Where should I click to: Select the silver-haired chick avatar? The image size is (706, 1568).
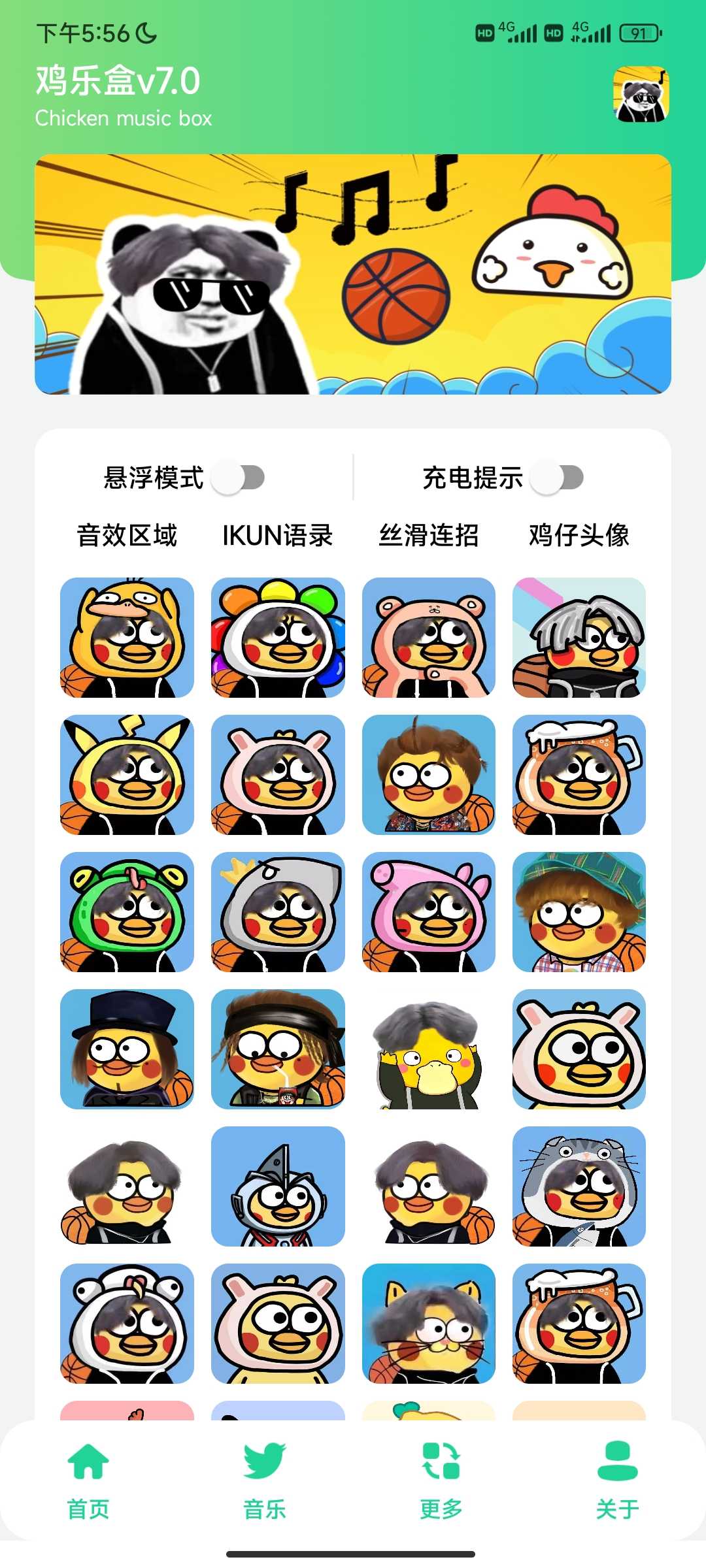click(579, 638)
